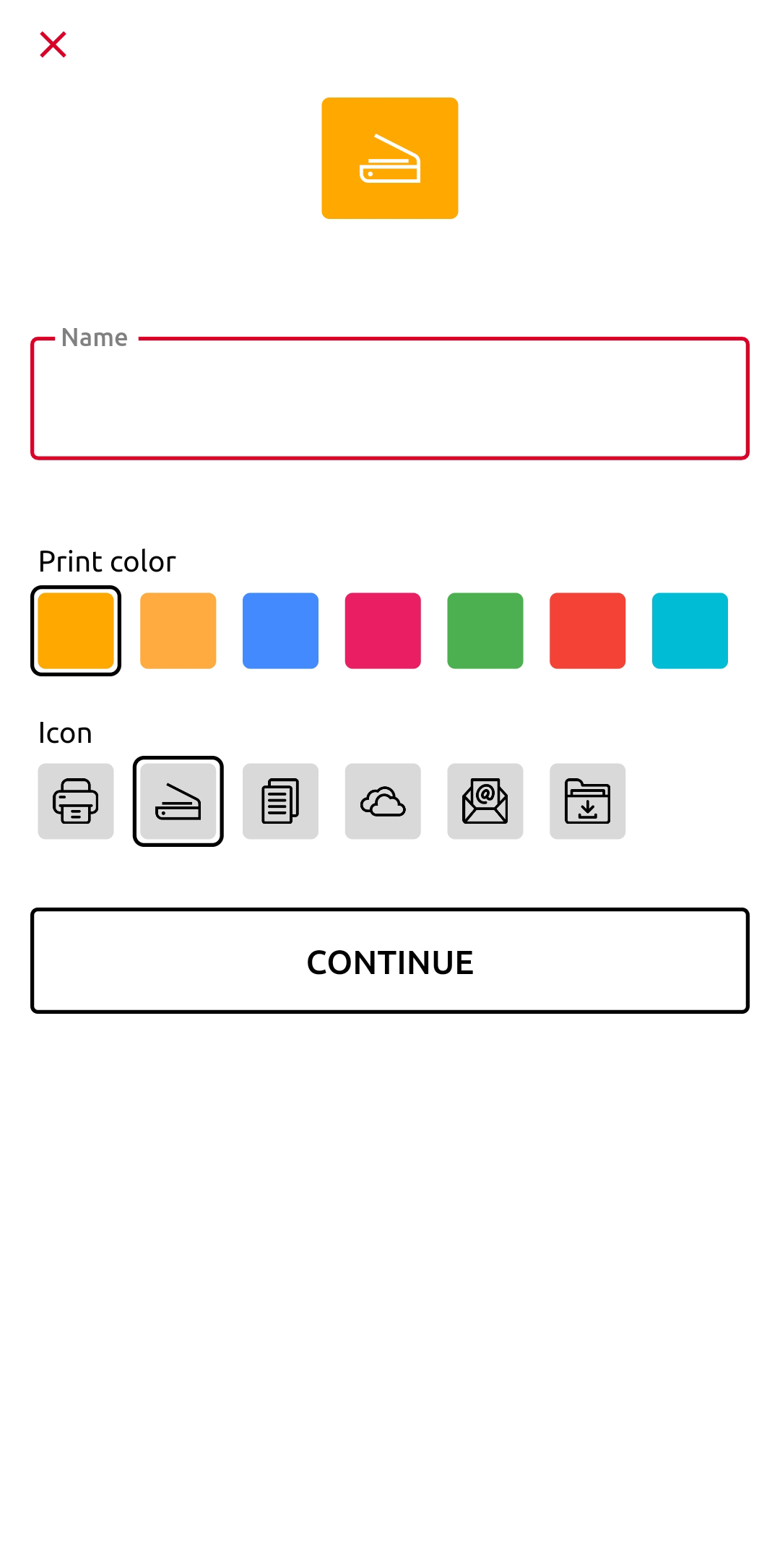Select the email envelope icon

pos(485,801)
